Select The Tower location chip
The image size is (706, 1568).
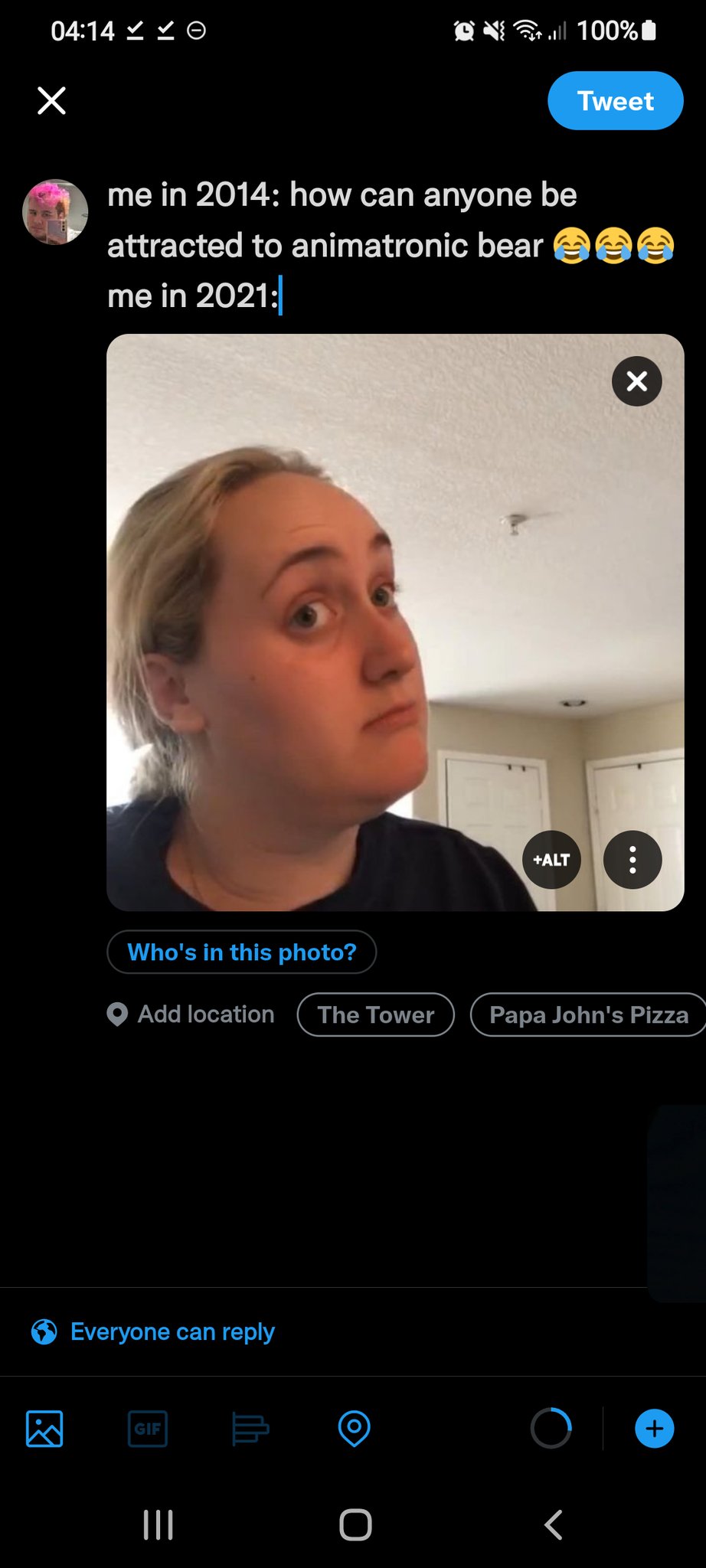(x=375, y=1014)
